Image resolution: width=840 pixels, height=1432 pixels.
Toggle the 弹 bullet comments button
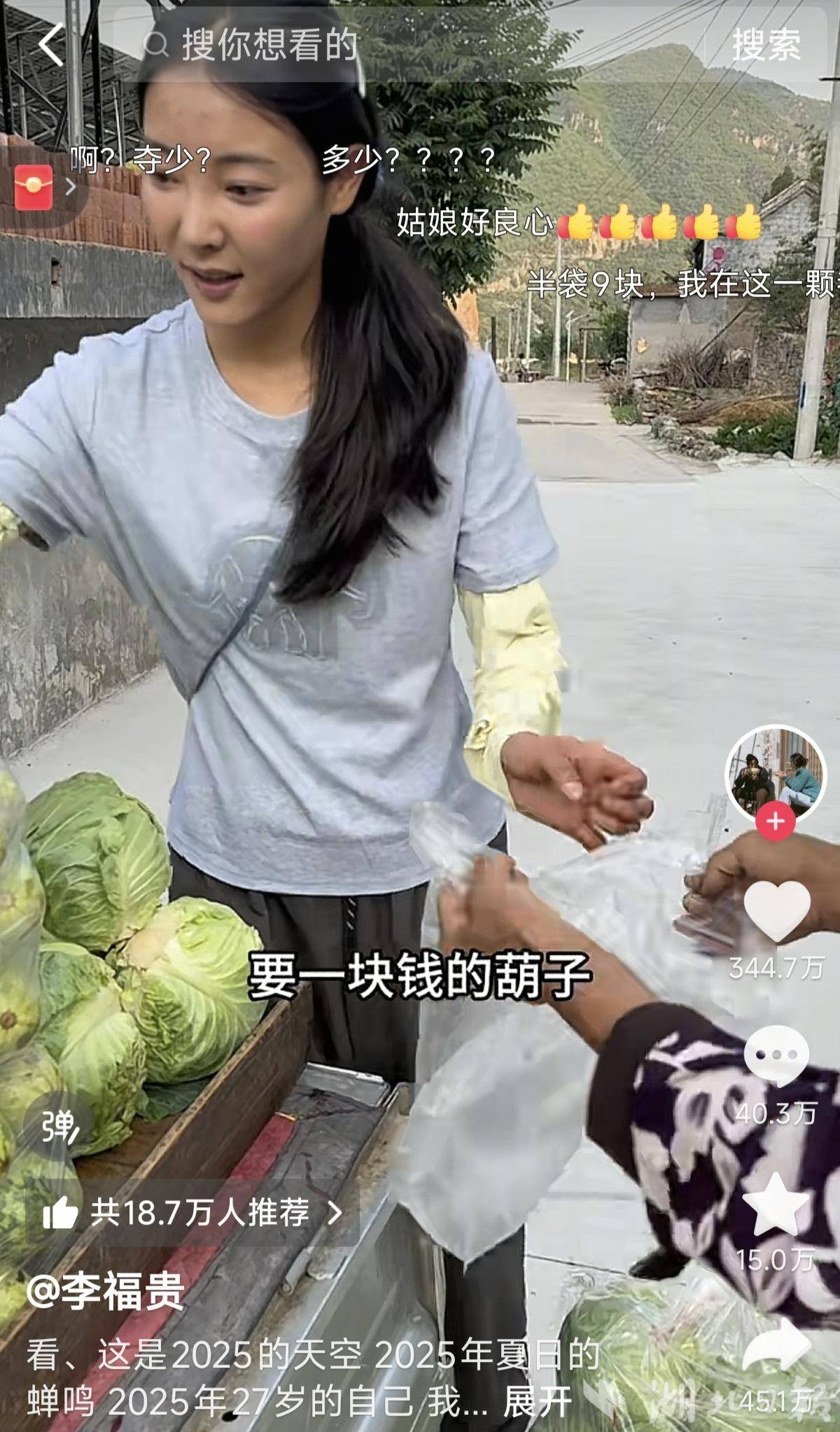click(57, 1127)
